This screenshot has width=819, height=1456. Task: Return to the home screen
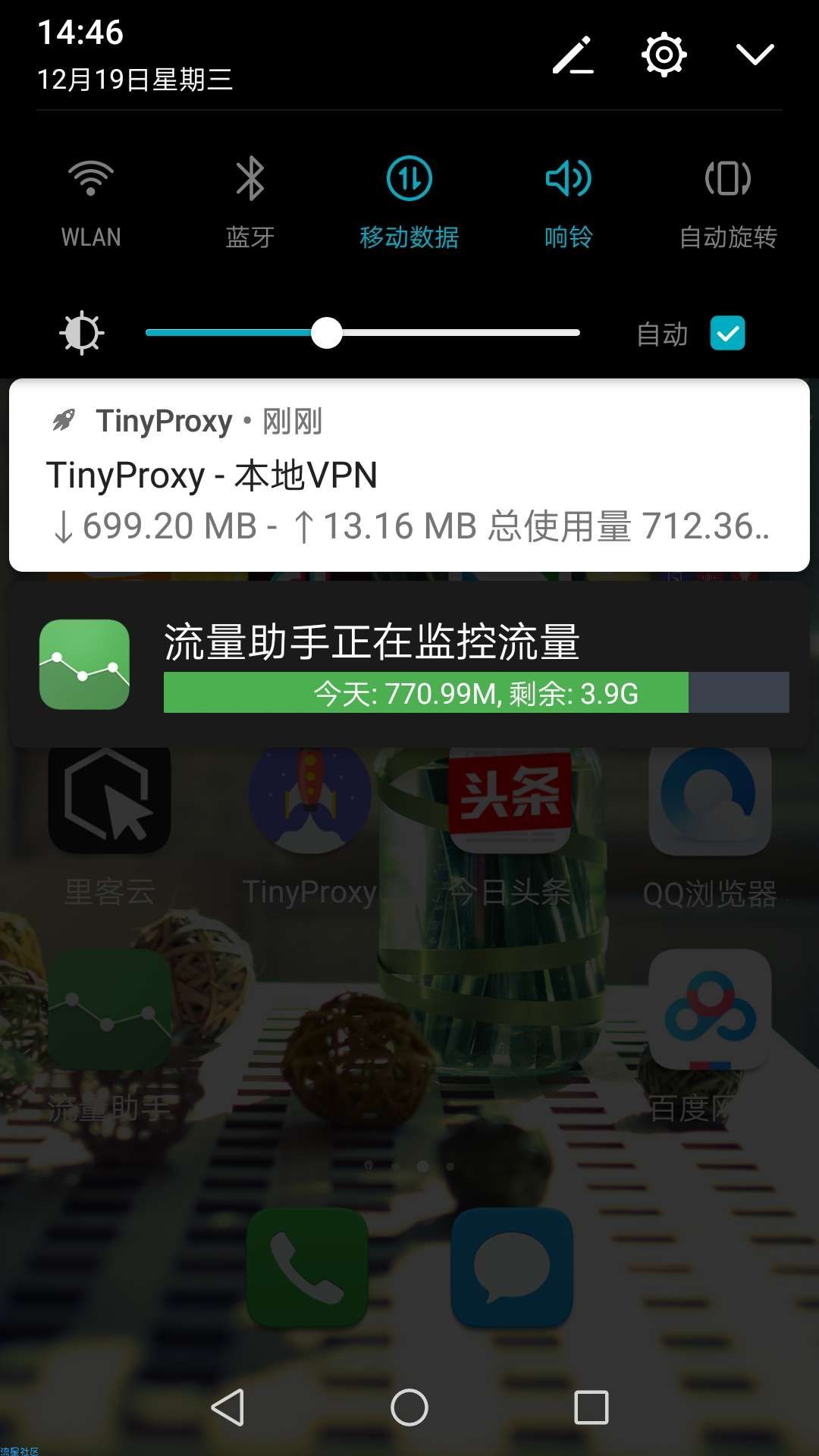tap(409, 1407)
